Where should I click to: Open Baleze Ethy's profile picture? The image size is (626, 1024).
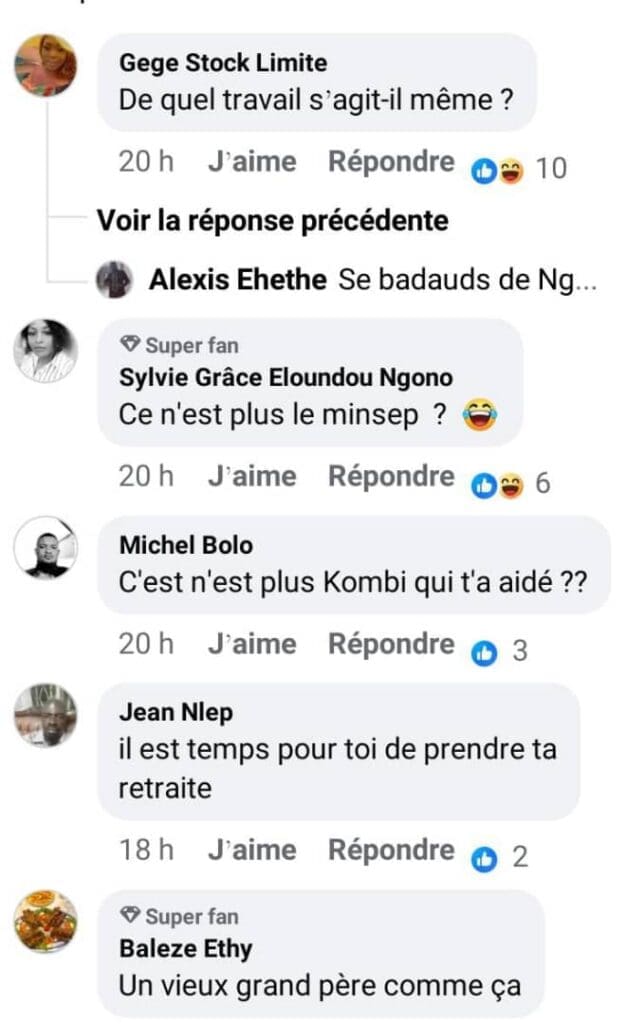[x=46, y=920]
